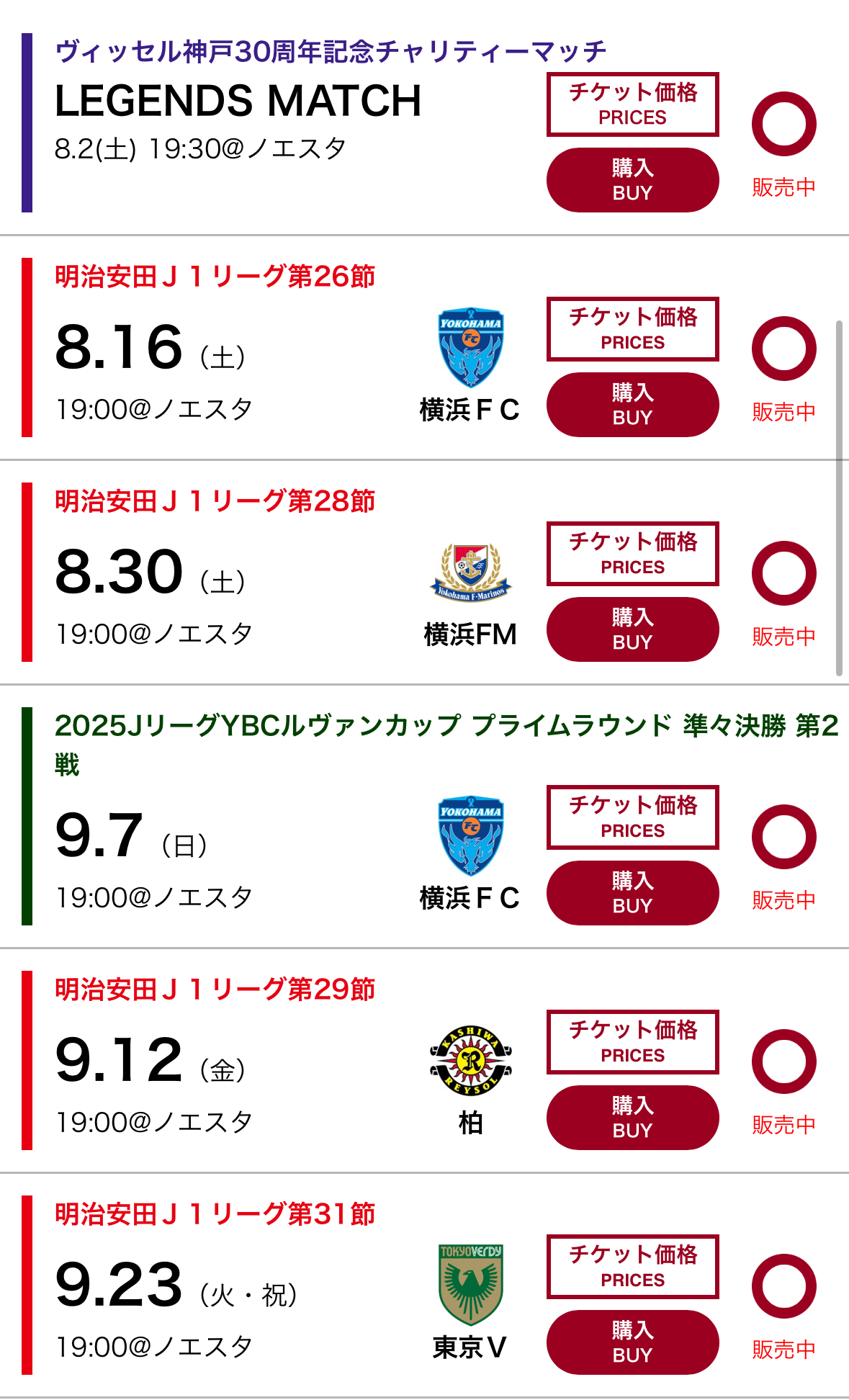Buy tickets for 8.16 Yokohama FC match
The image size is (849, 1400).
click(x=632, y=405)
